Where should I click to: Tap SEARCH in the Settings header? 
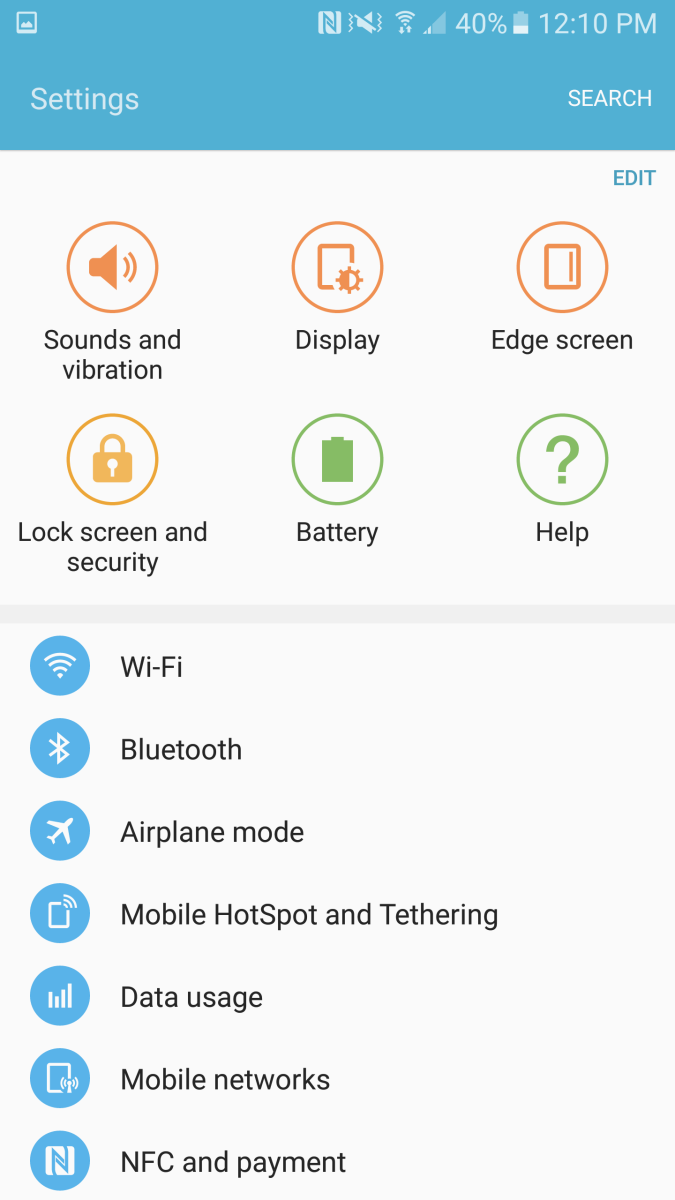pyautogui.click(x=609, y=98)
